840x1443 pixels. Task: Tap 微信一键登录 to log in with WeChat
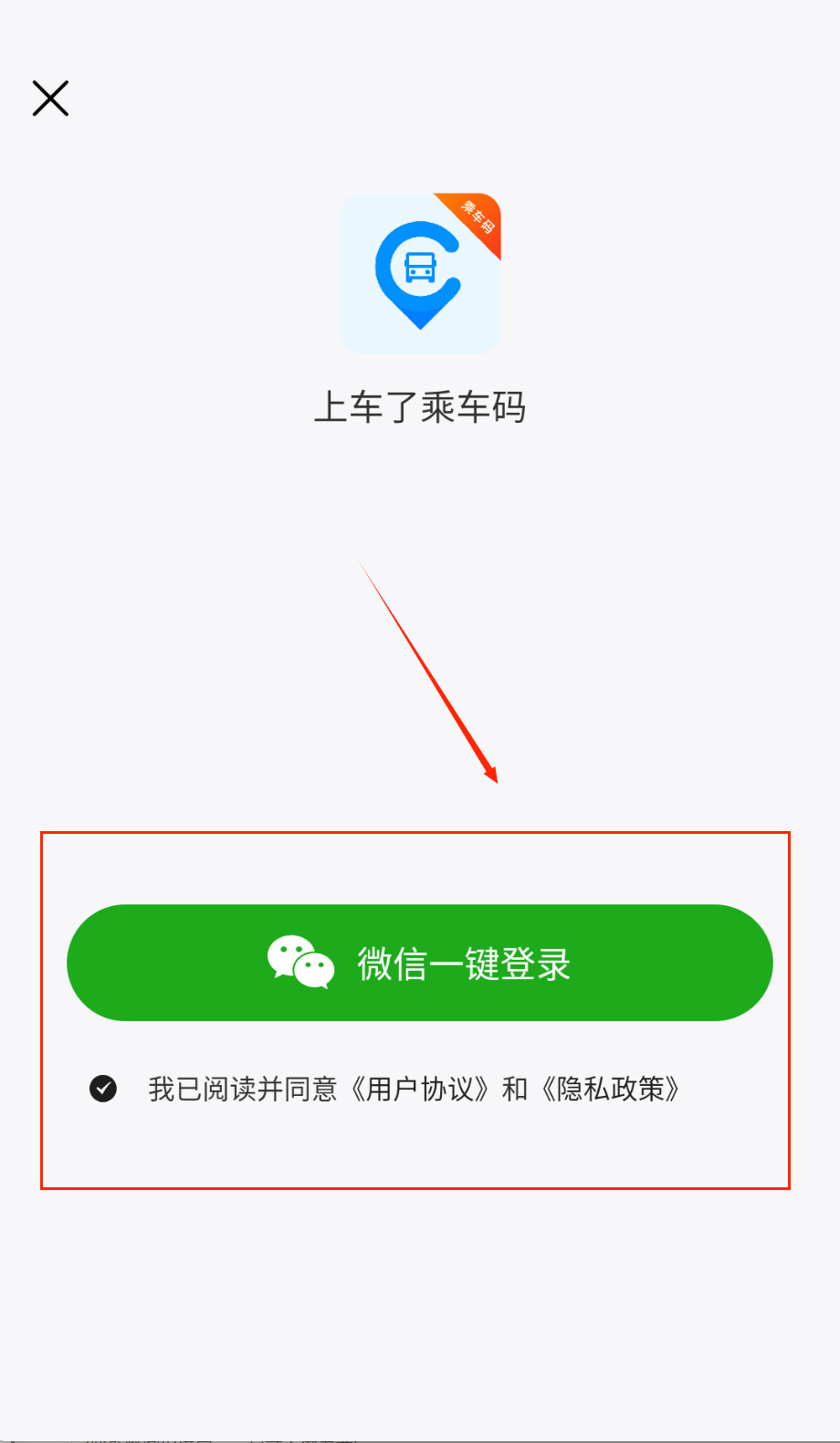pos(420,963)
